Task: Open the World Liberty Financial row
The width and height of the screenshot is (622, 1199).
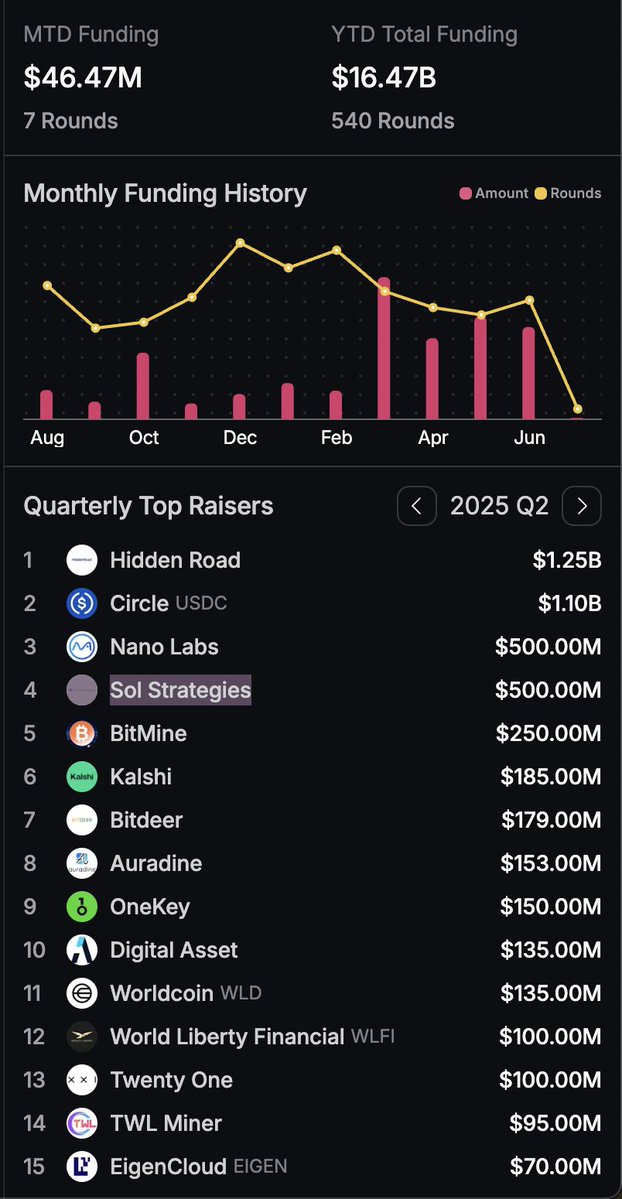Action: tap(312, 1038)
